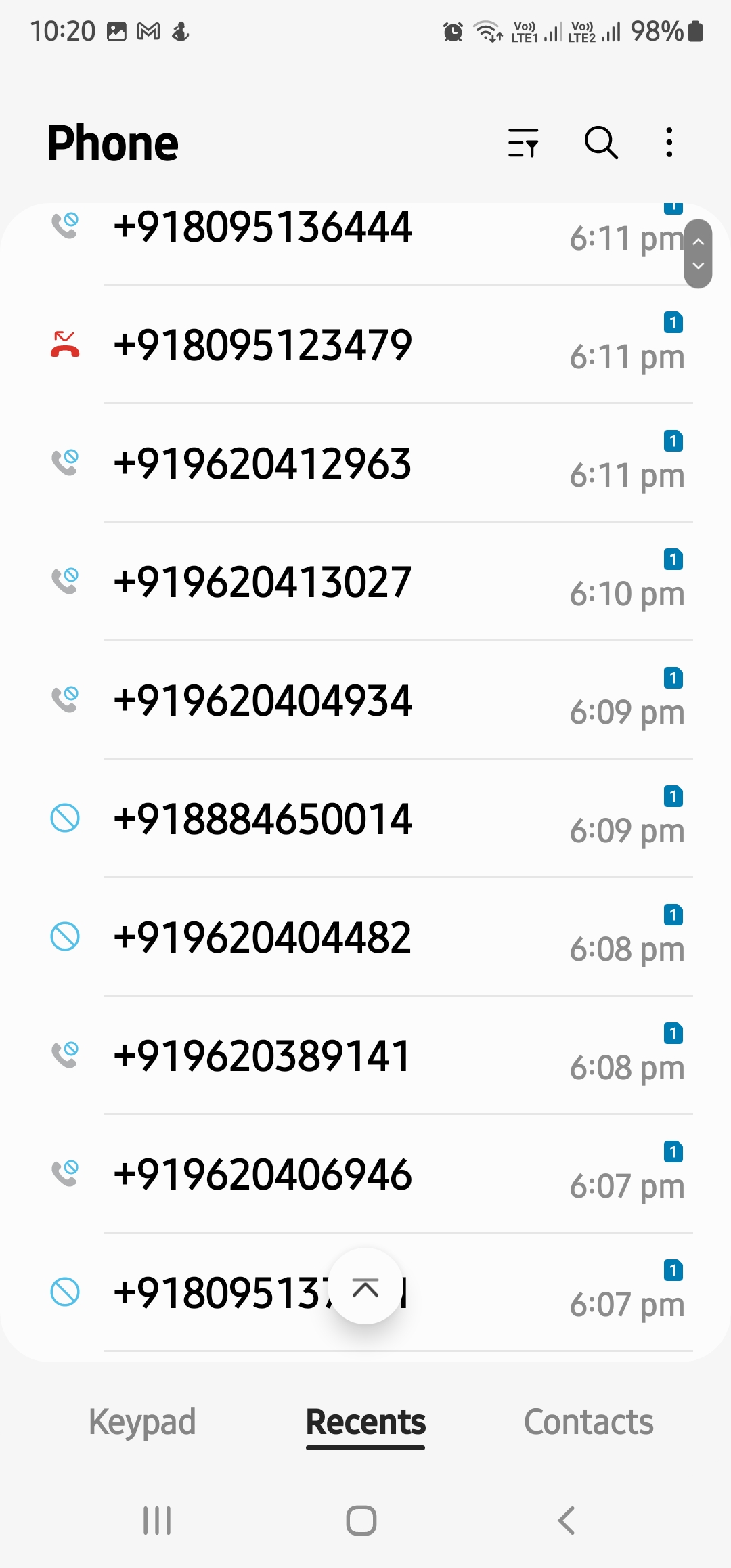This screenshot has width=731, height=1568.
Task: Switch to the Keypad tab
Action: [142, 1422]
